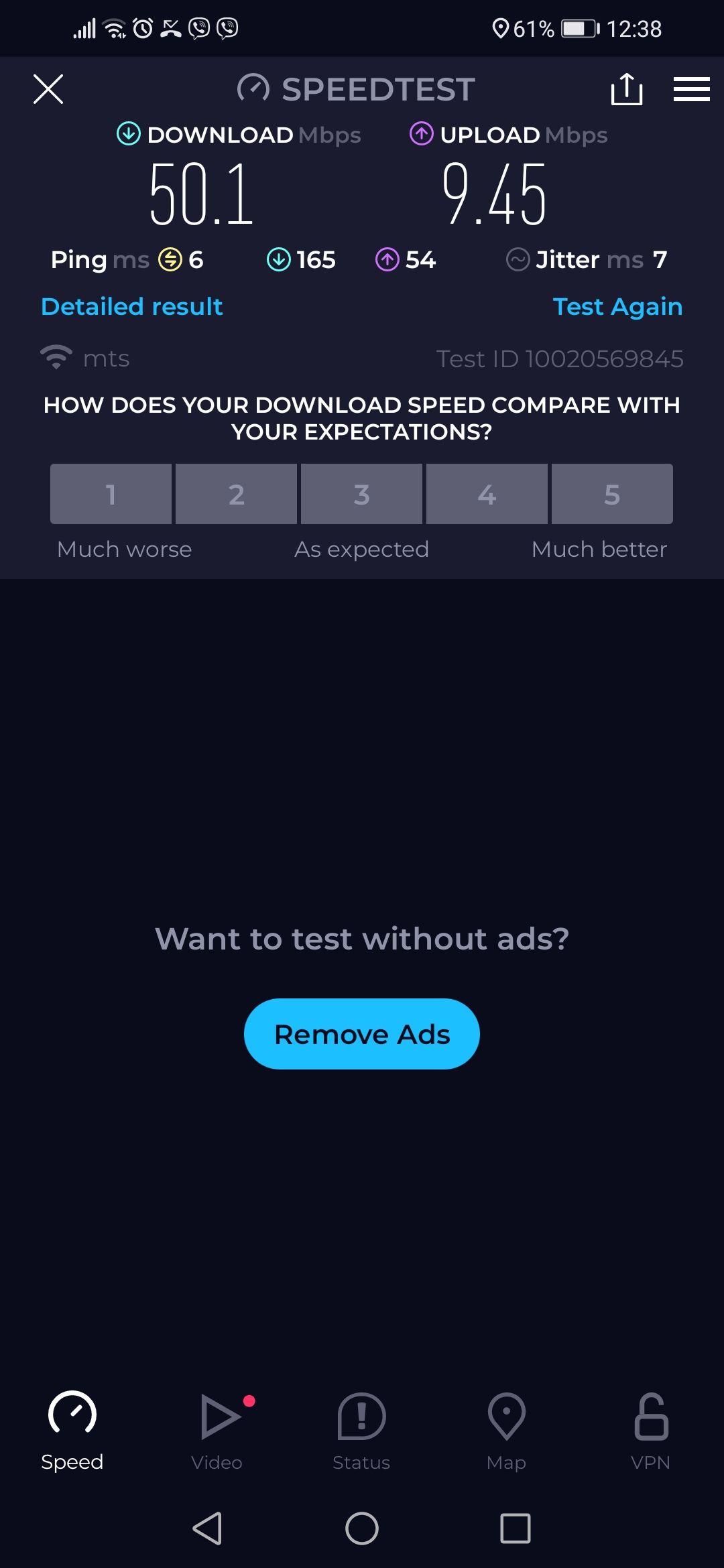Close the speed test result
724x1568 pixels.
tap(48, 89)
